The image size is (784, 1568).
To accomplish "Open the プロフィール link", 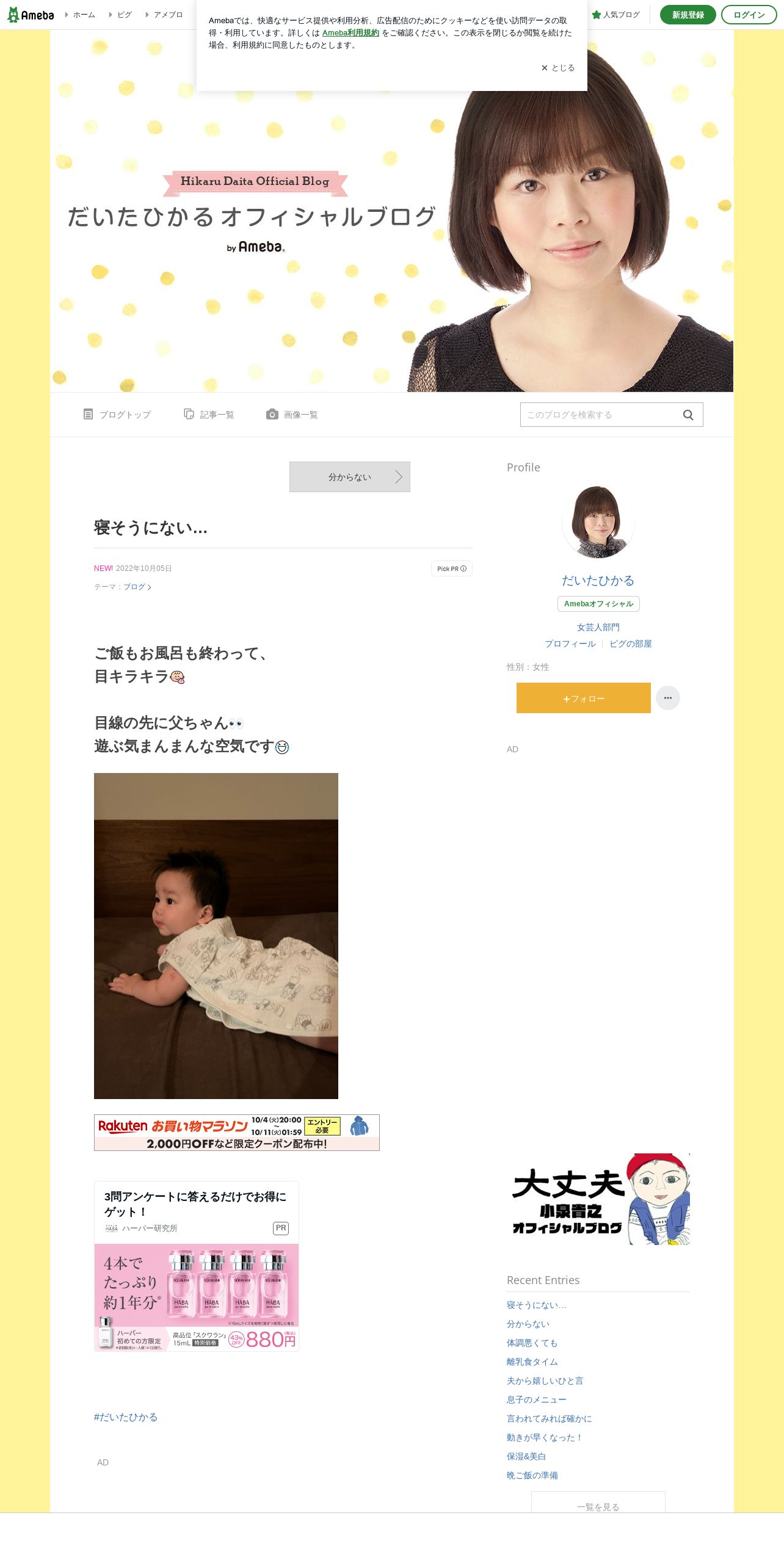I will pyautogui.click(x=570, y=644).
